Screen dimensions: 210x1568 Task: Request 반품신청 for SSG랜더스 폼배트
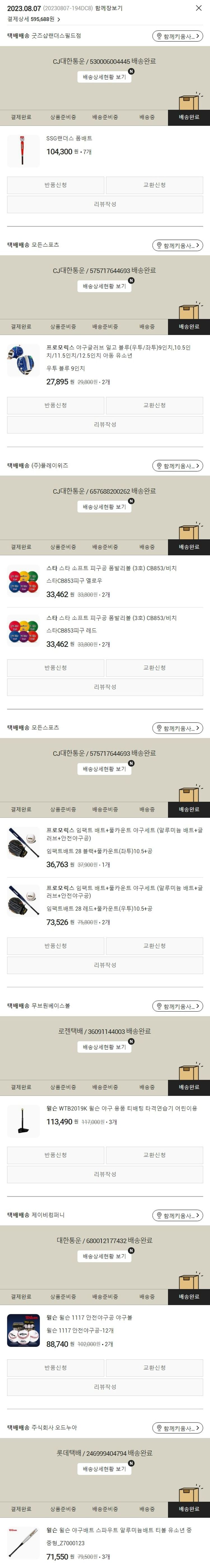coord(55,185)
